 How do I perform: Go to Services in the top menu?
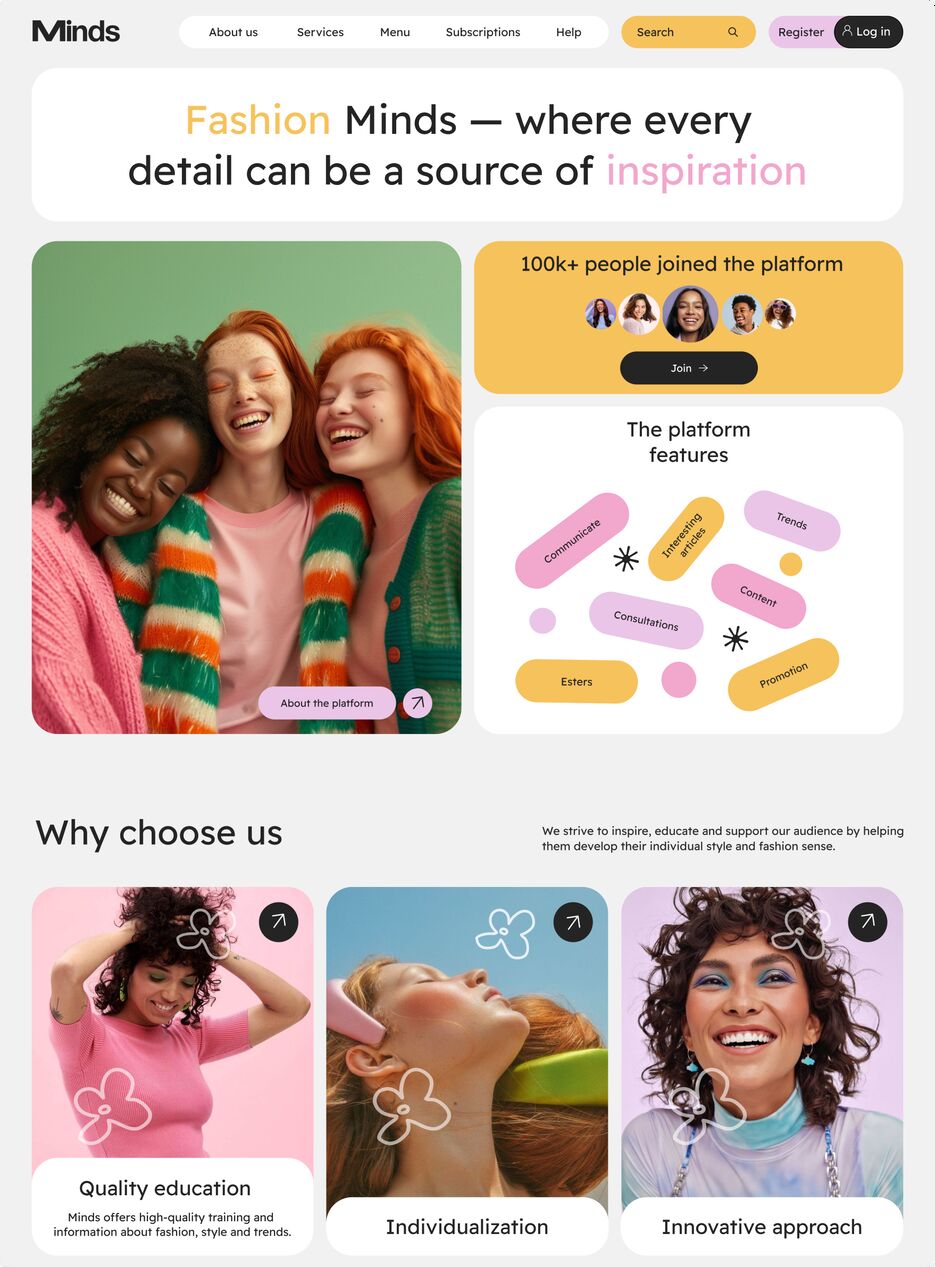pos(320,32)
